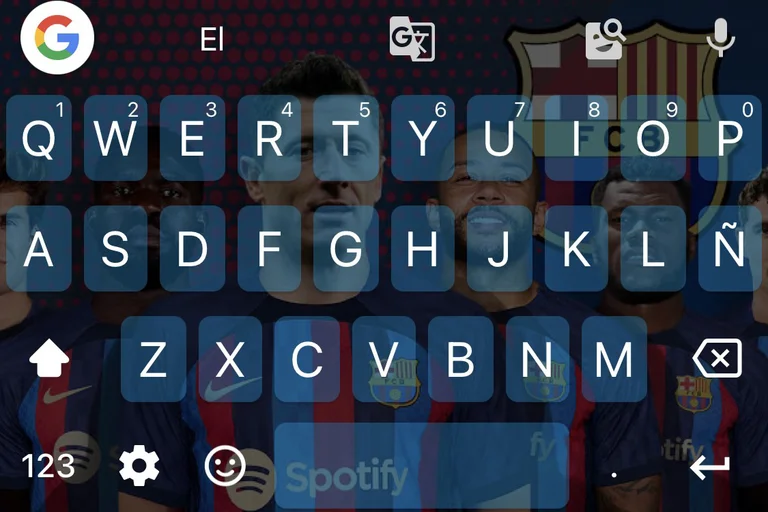Switch to the 123 numeric keyboard
Screen dimensions: 768x512
point(48,465)
